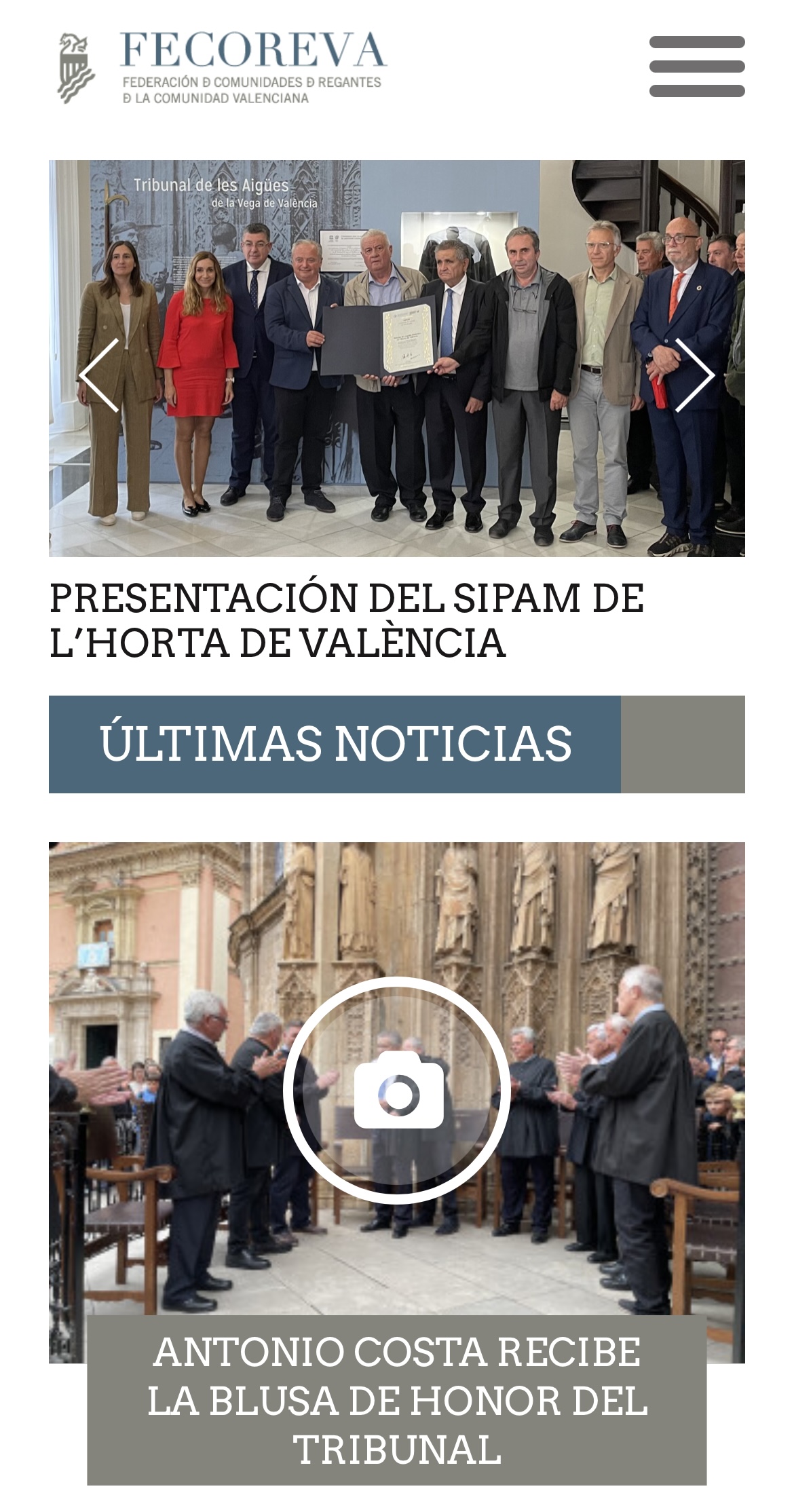
Task: Open the Presentación del SIPAM de l'Horta article
Action: [347, 620]
